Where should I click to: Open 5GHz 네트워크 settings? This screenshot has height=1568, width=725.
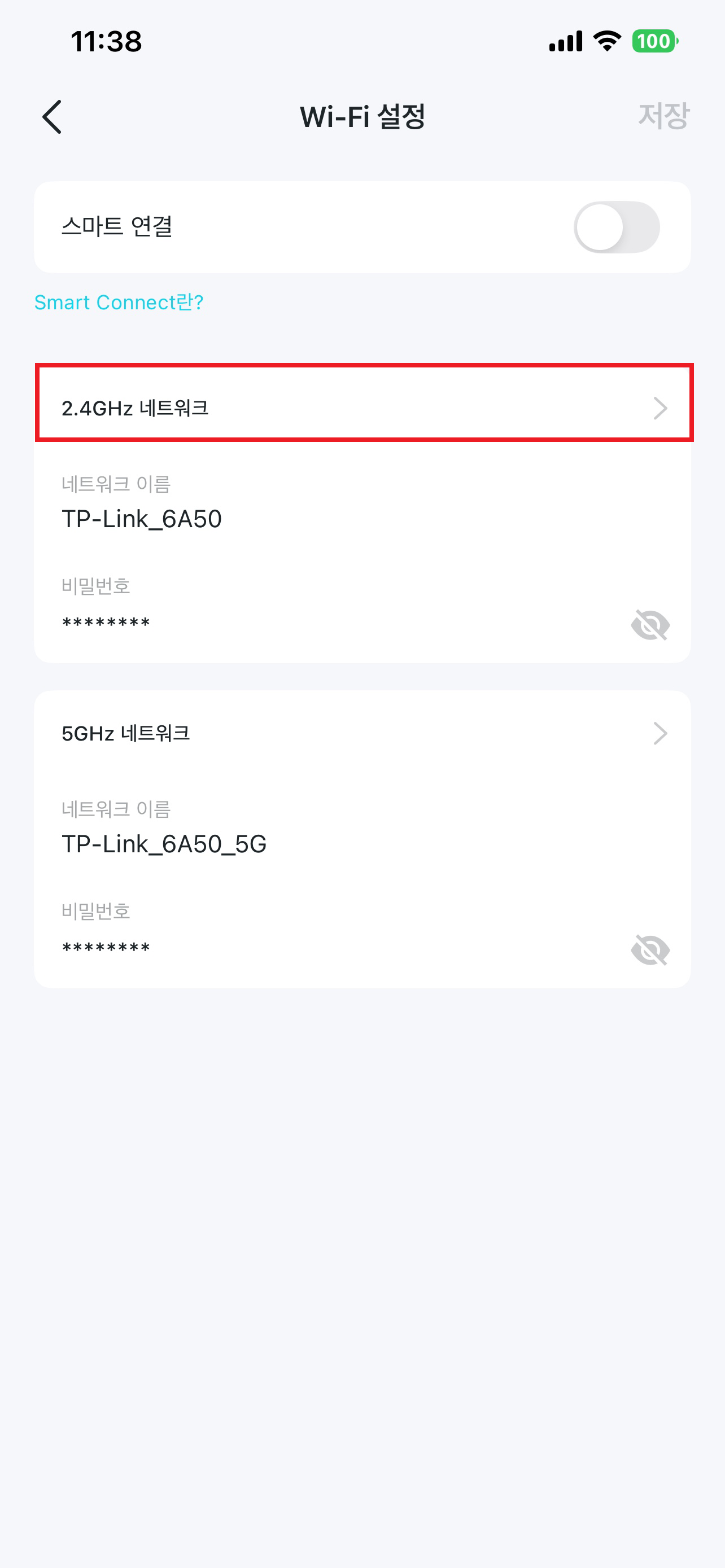[x=363, y=733]
